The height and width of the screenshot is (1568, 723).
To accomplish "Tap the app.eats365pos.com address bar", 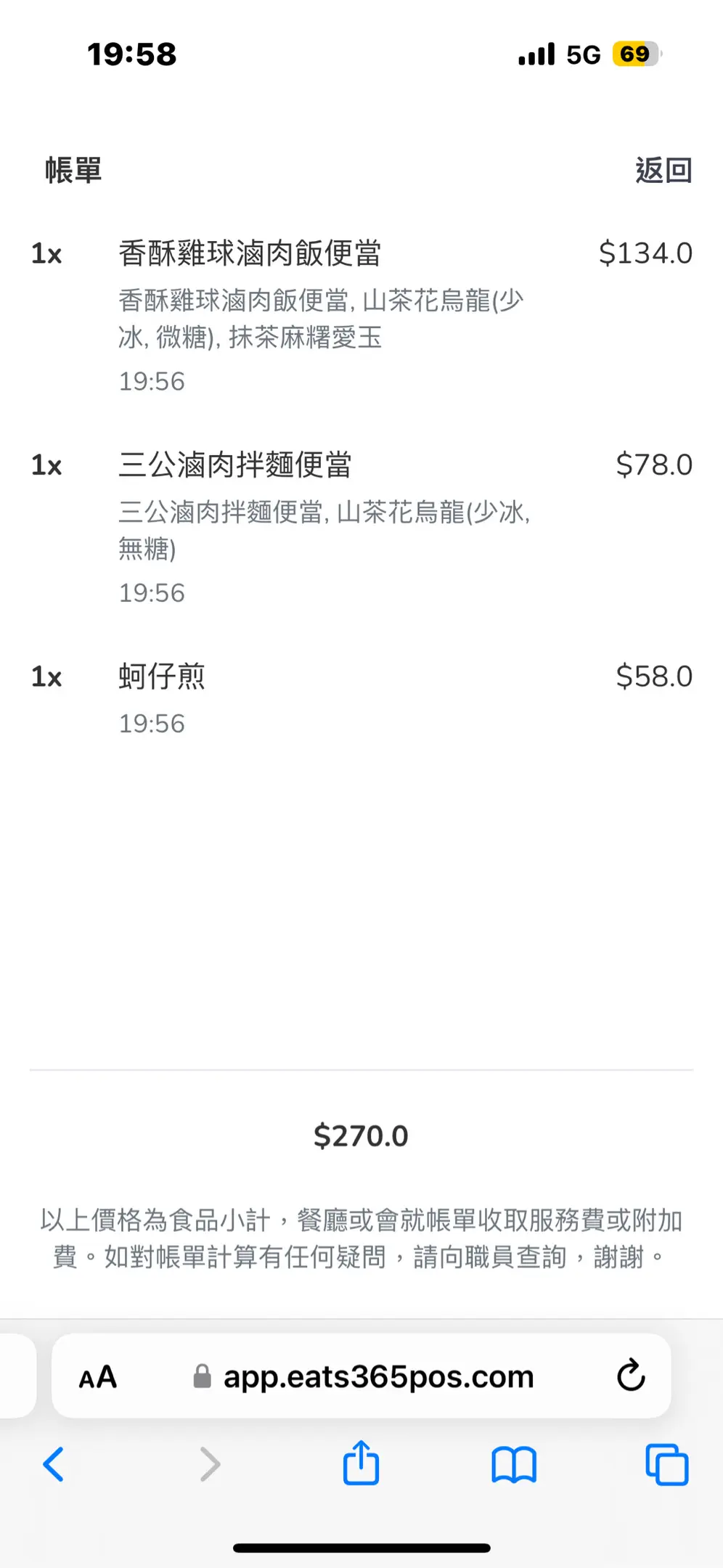I will click(377, 1377).
